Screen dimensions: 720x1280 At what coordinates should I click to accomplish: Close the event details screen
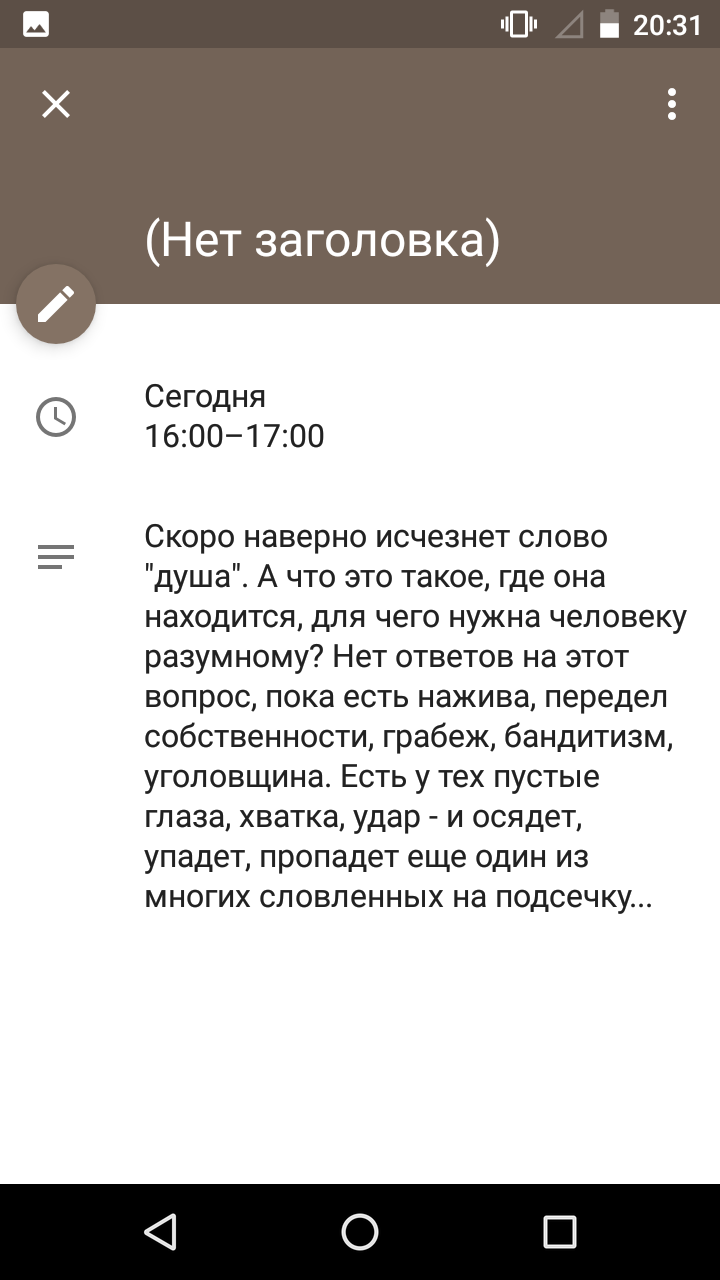[x=56, y=104]
